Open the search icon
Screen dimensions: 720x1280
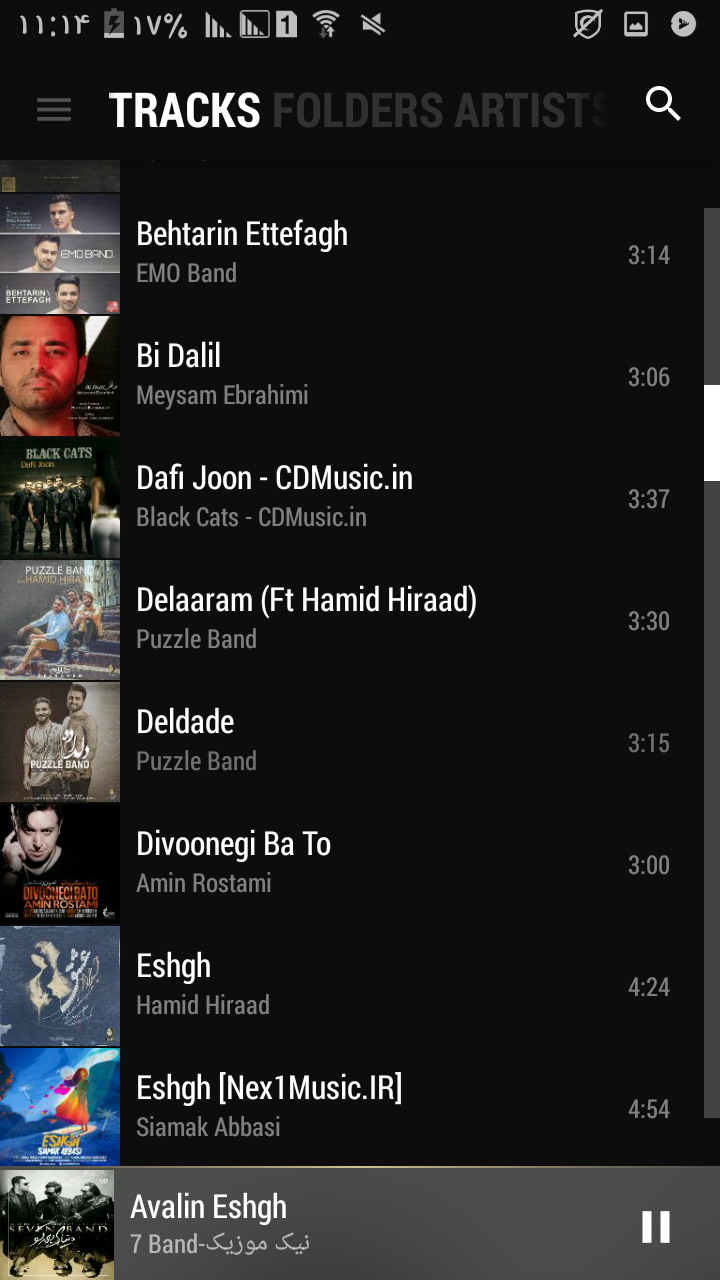click(663, 104)
